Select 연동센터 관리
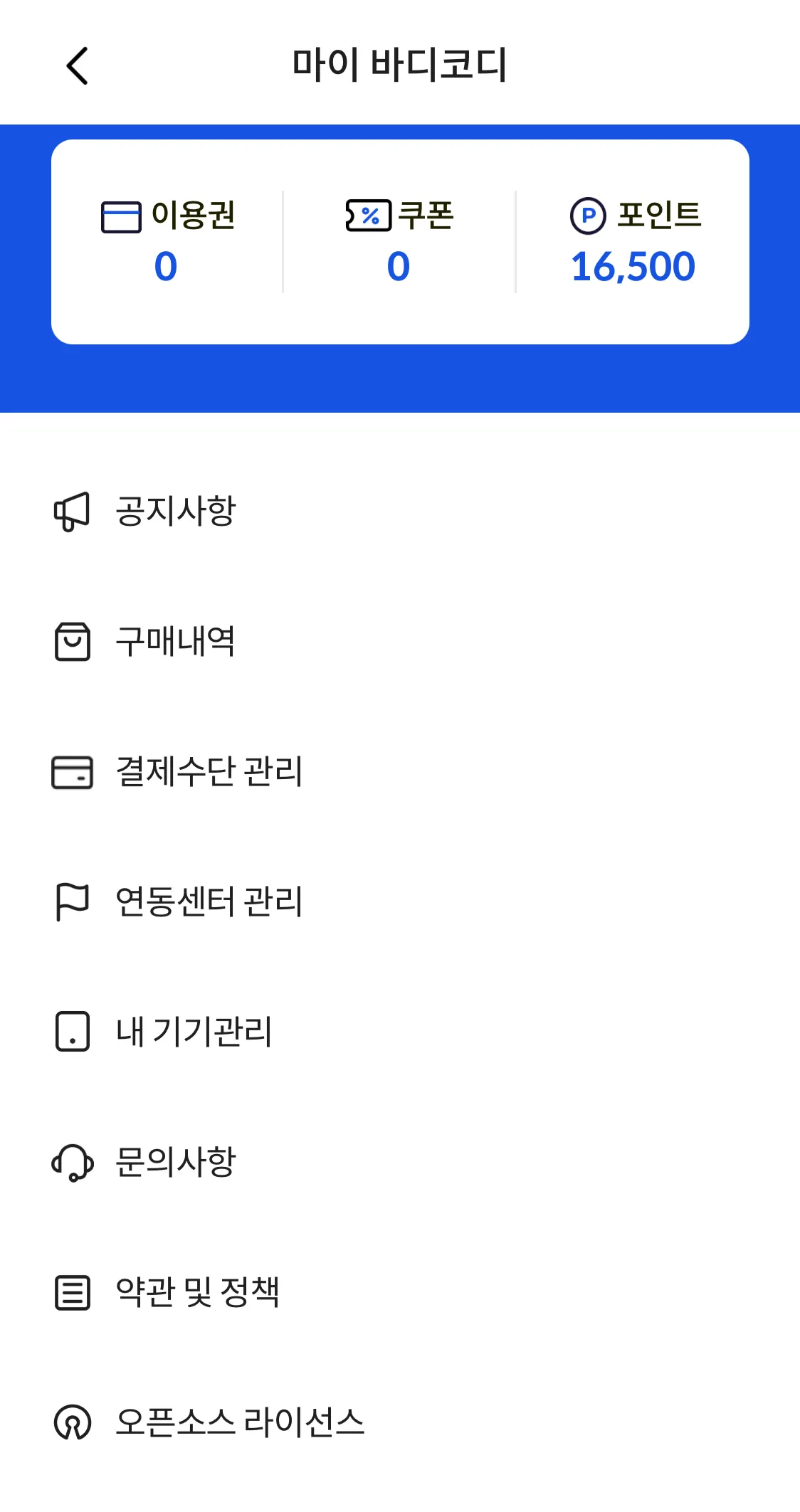 coord(209,902)
